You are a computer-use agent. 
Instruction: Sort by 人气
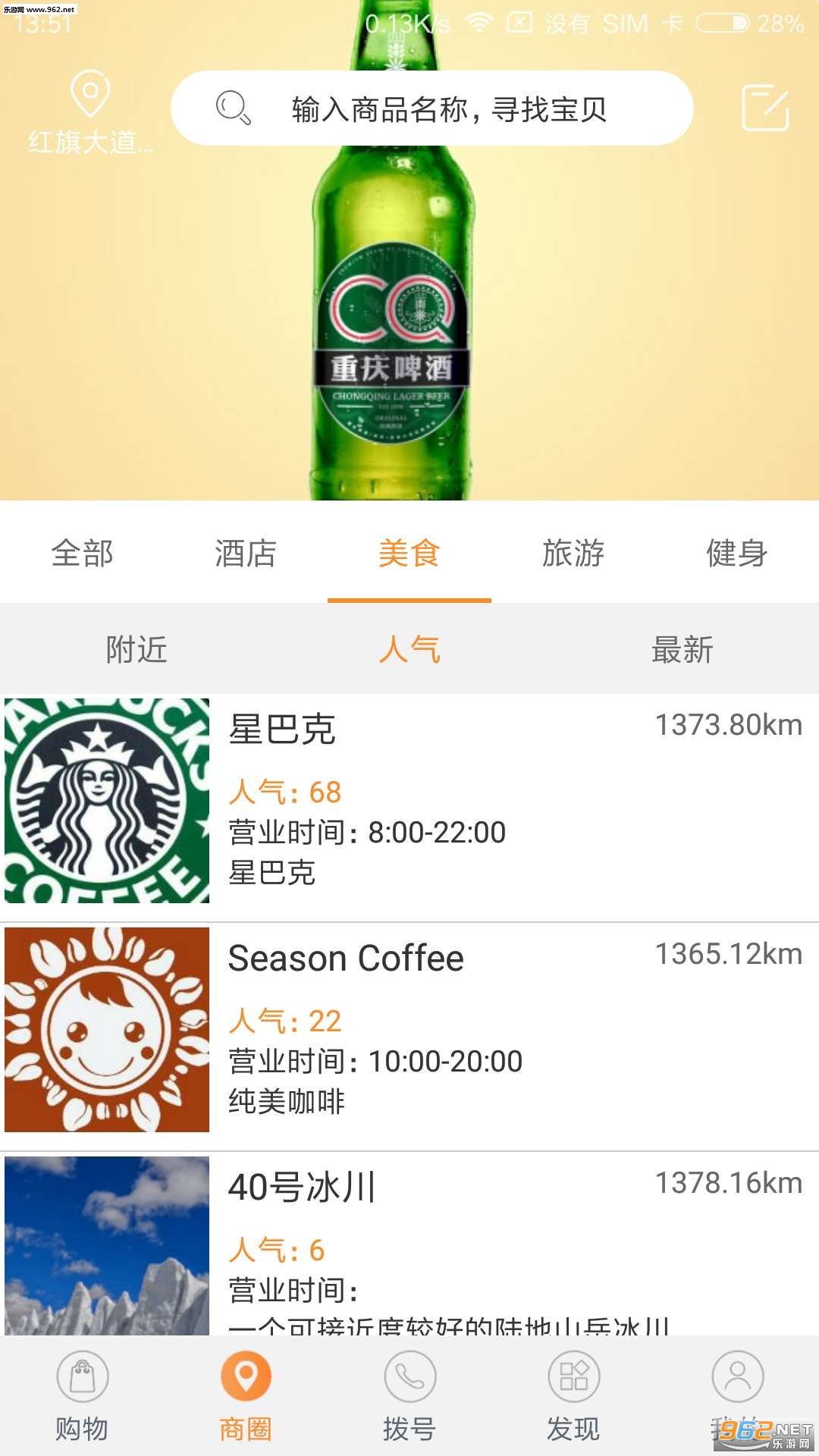(409, 649)
